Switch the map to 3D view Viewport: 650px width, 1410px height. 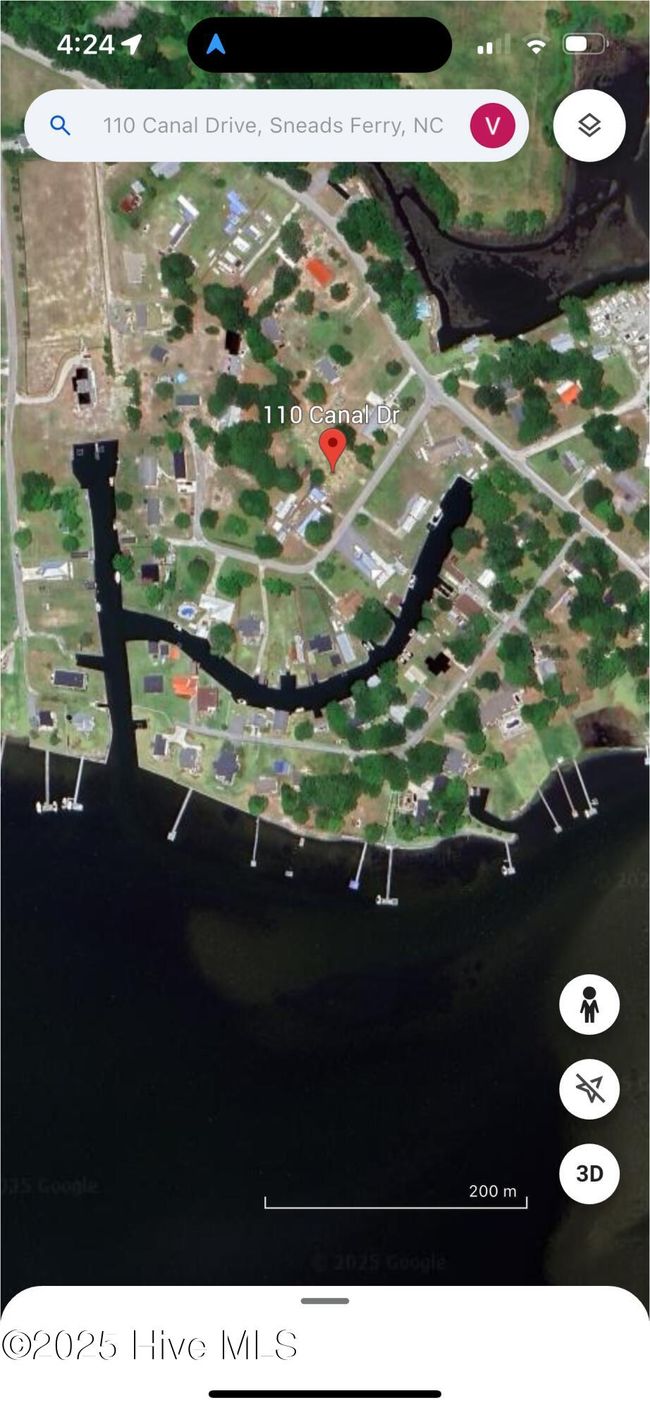pyautogui.click(x=589, y=1173)
